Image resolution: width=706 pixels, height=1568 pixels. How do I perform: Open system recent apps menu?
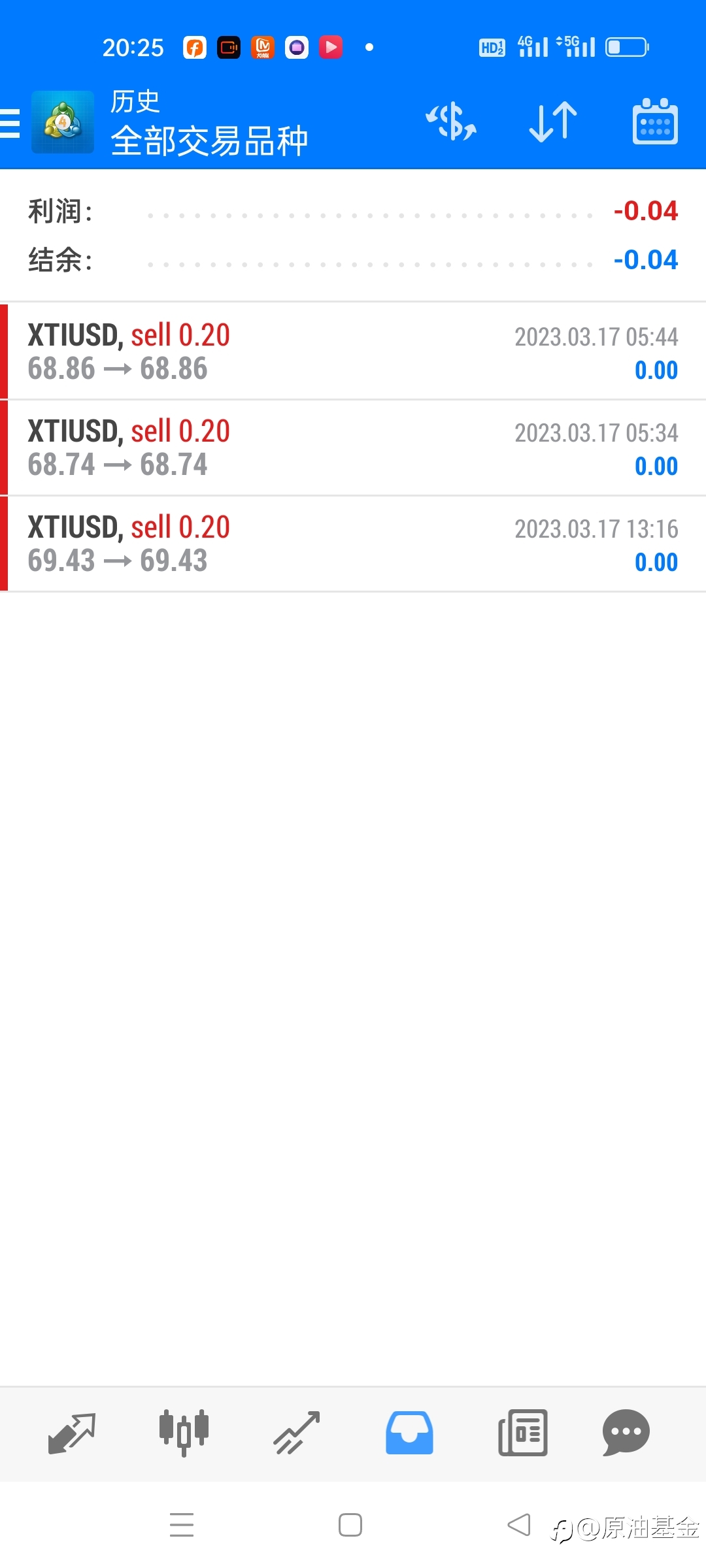[x=182, y=1525]
